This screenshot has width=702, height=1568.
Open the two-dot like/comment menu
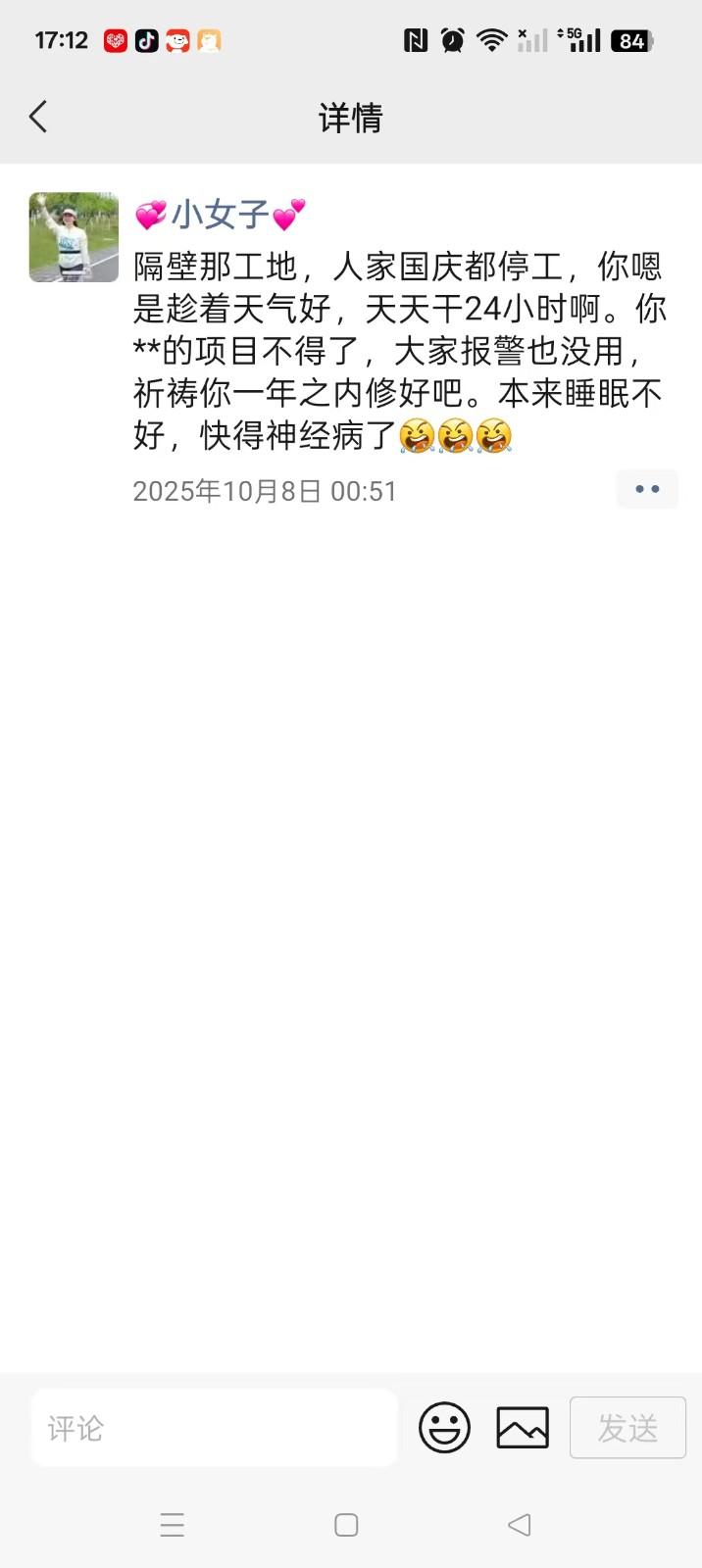pos(646,489)
